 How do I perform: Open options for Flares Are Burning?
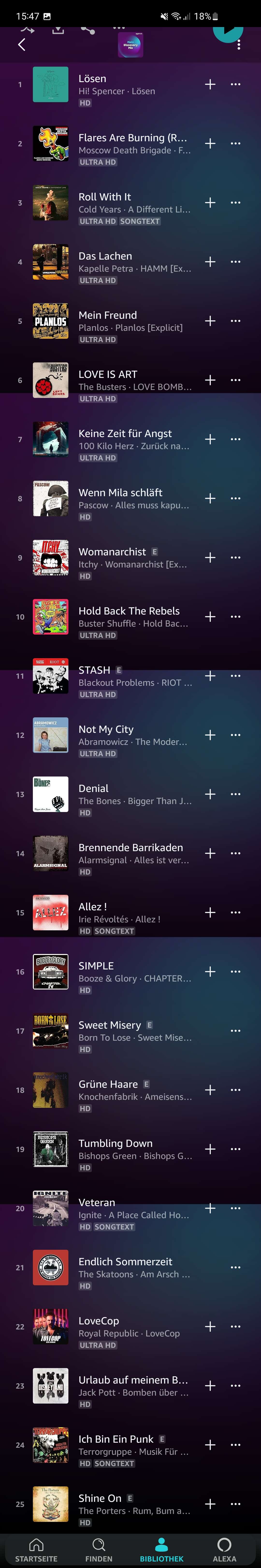coord(235,144)
